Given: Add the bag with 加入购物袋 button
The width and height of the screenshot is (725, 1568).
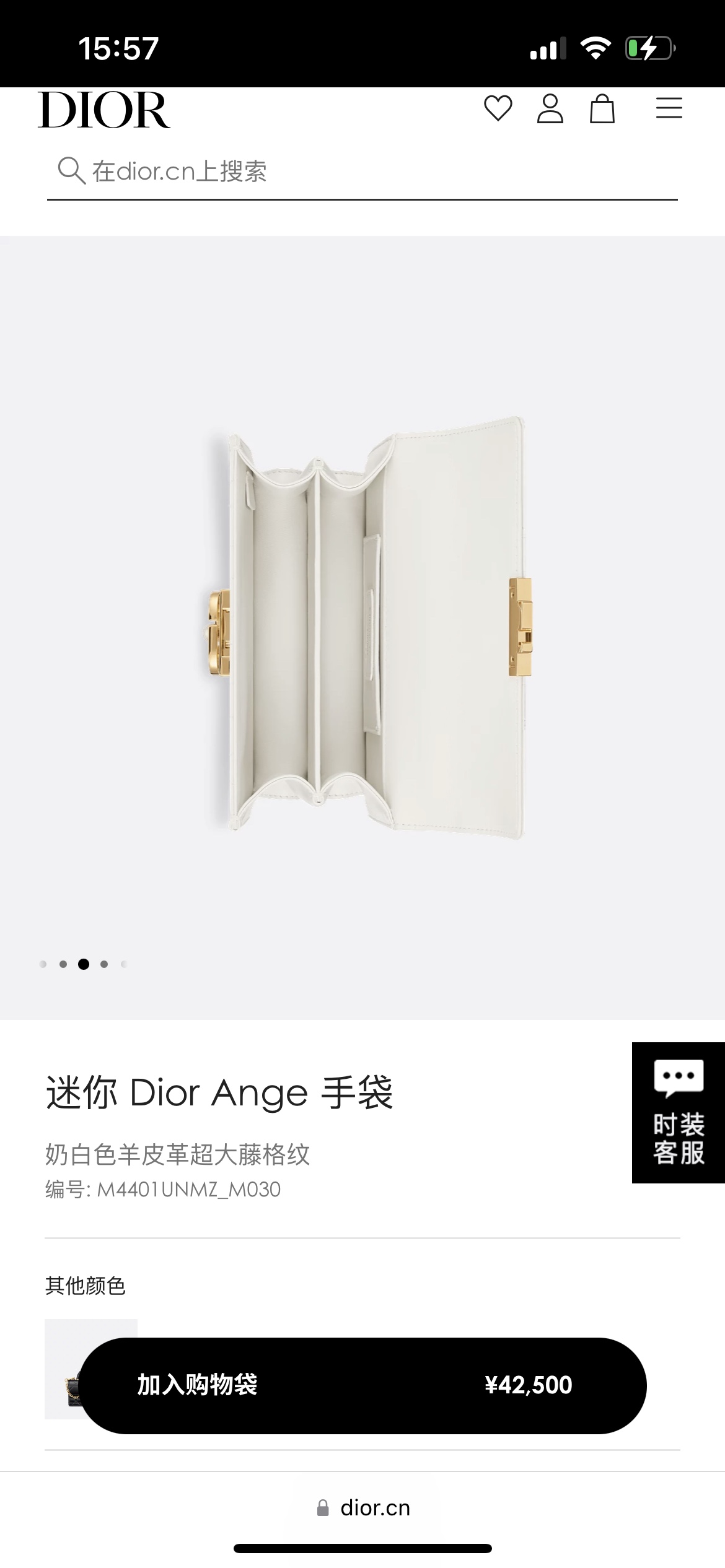Looking at the screenshot, I should click(x=363, y=1385).
